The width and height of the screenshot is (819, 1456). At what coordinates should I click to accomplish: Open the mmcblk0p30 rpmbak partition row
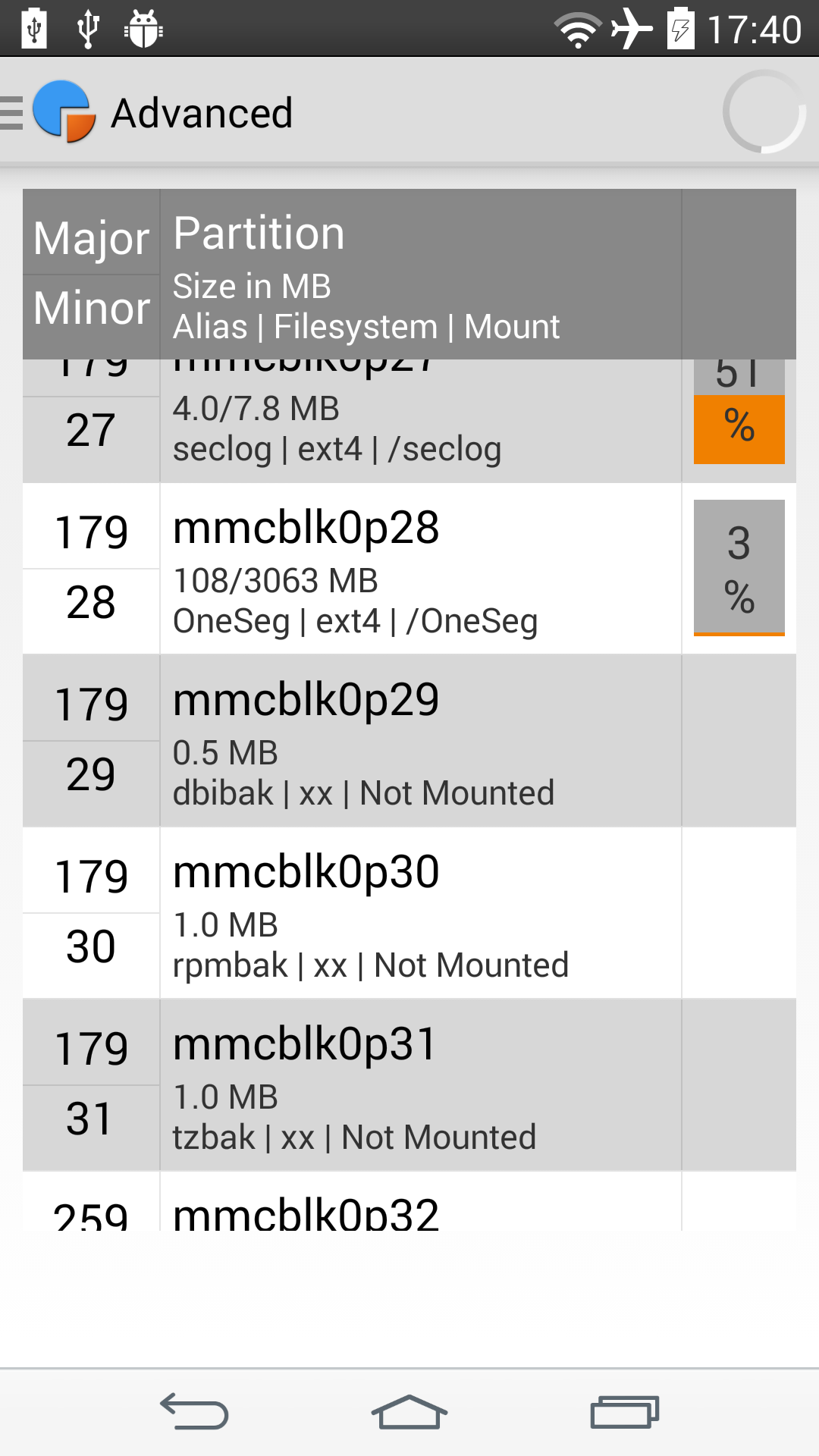tap(409, 913)
